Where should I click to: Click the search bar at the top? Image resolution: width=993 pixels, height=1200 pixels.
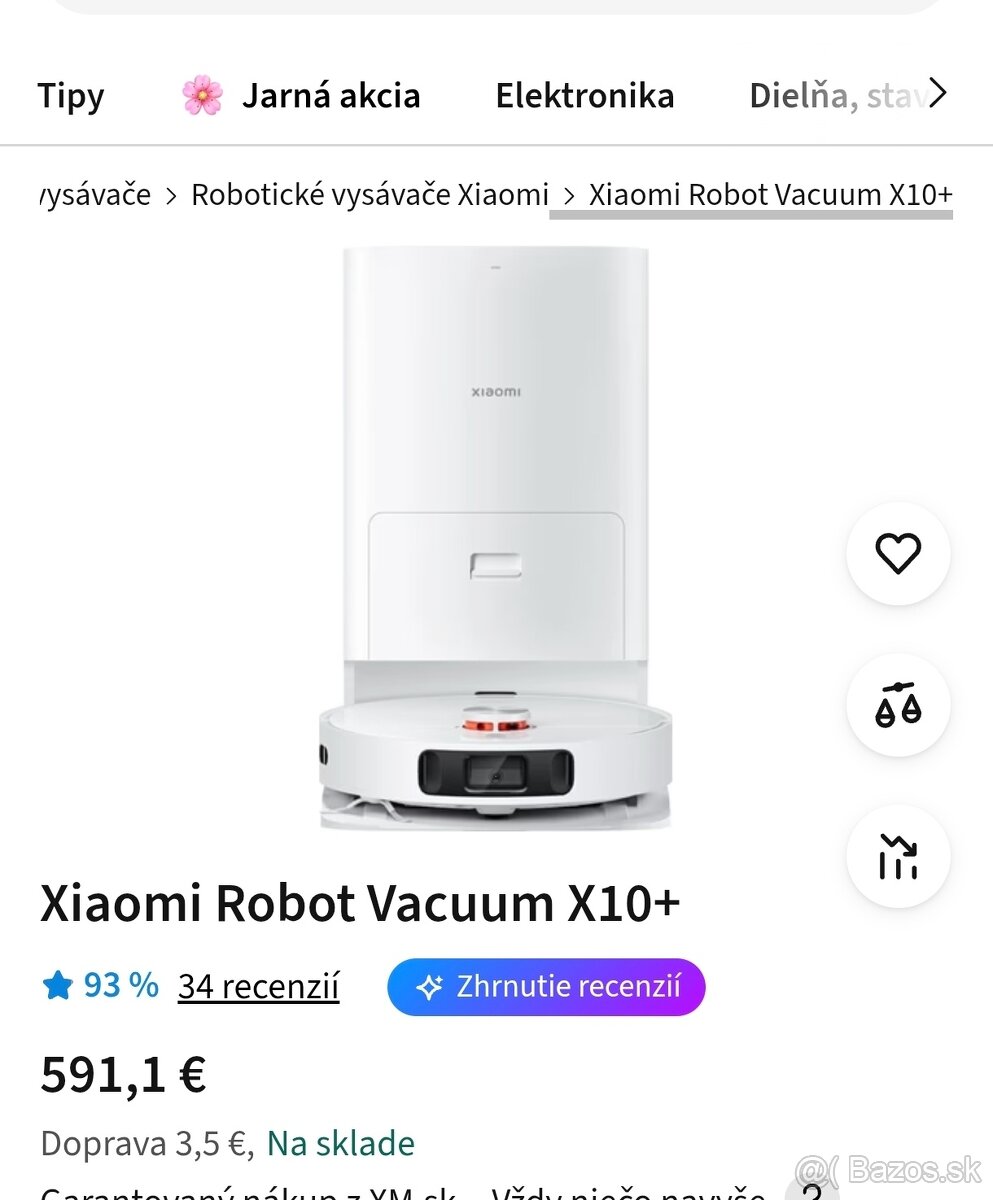(x=496, y=8)
